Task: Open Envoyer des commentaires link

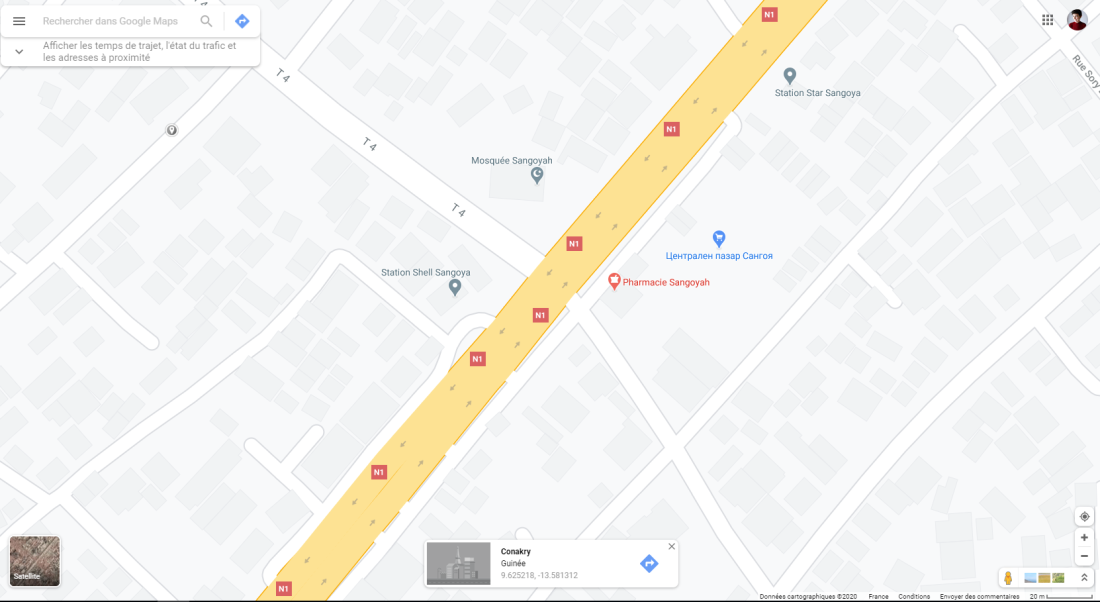Action: point(979,597)
